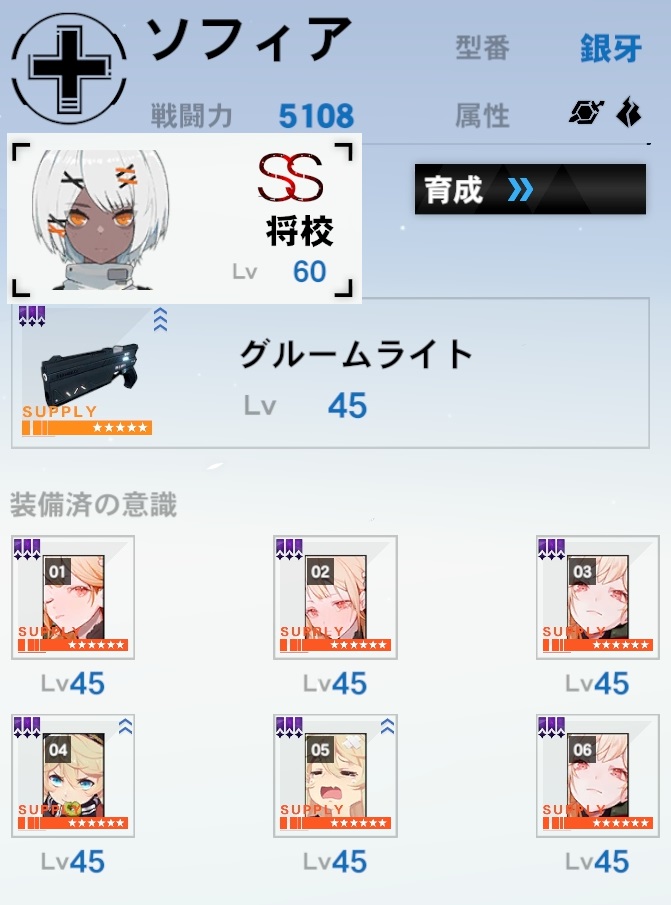
Task: Open the グルームライト weapon card
Action: pos(330,373)
